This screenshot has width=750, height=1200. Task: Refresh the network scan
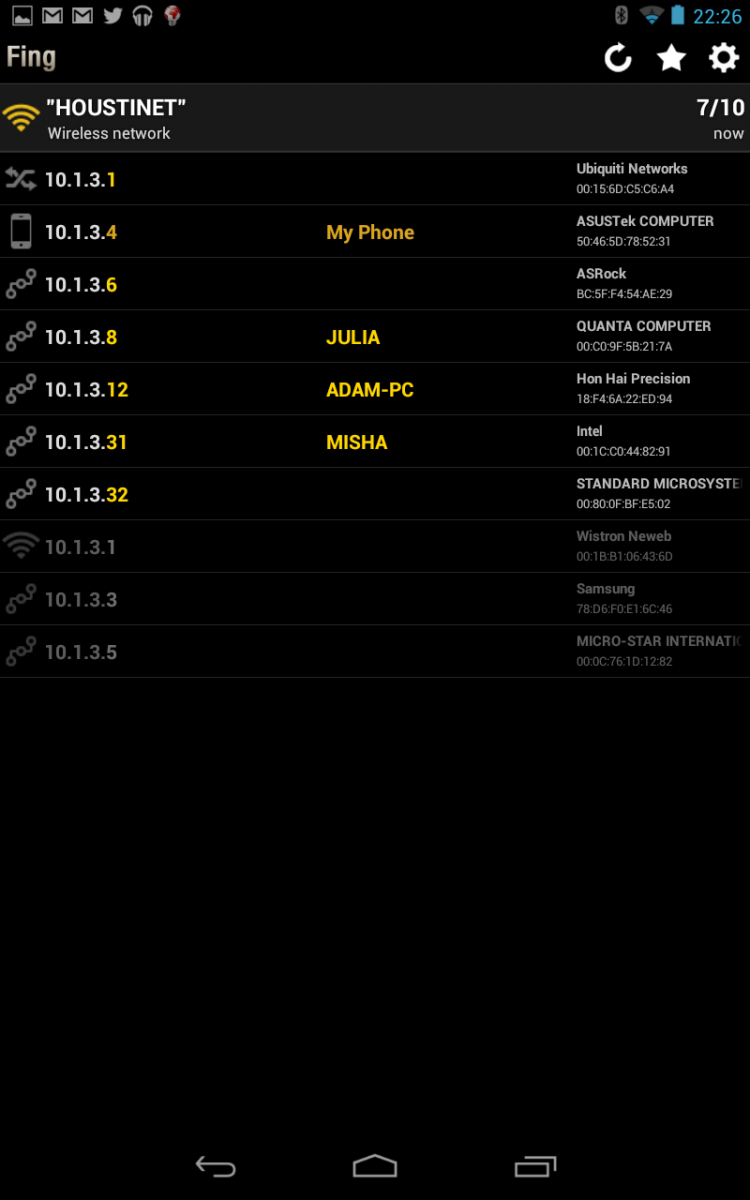point(618,58)
